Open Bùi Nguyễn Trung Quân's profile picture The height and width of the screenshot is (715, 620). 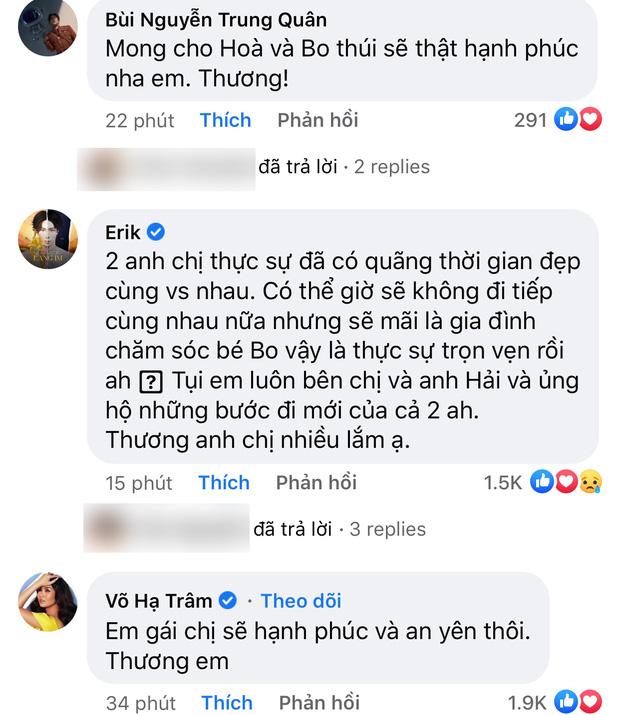(x=47, y=28)
